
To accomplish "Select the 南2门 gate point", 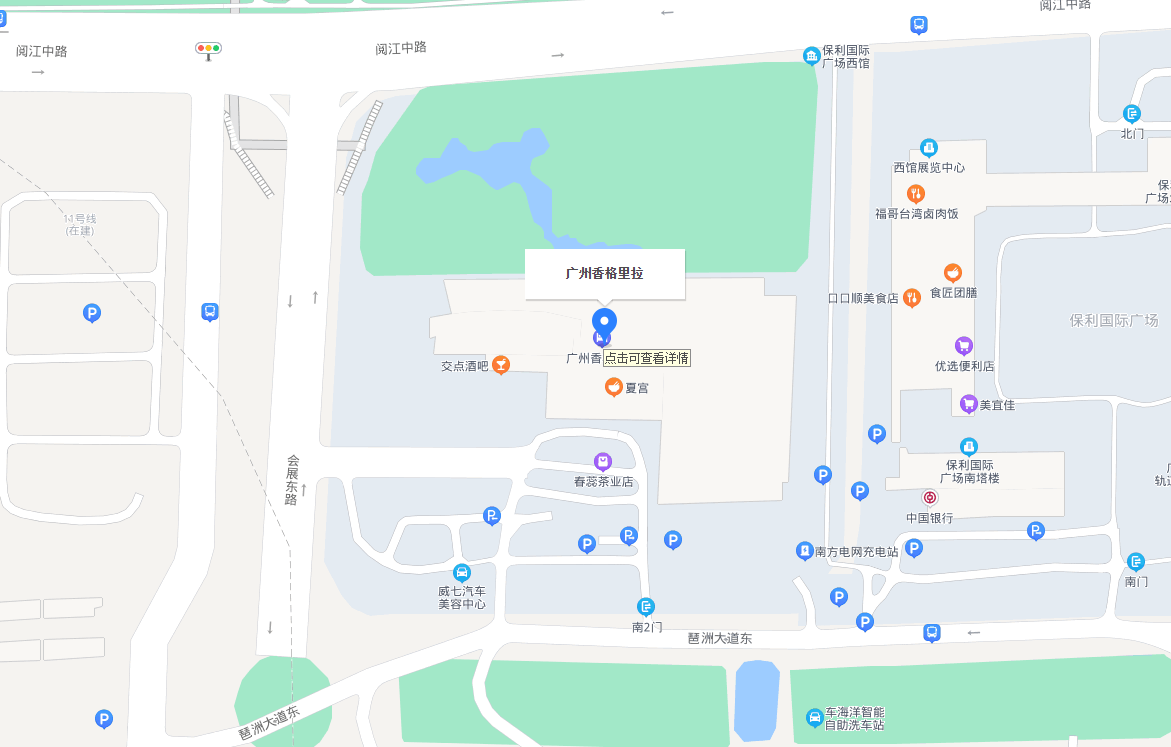I will [x=646, y=606].
